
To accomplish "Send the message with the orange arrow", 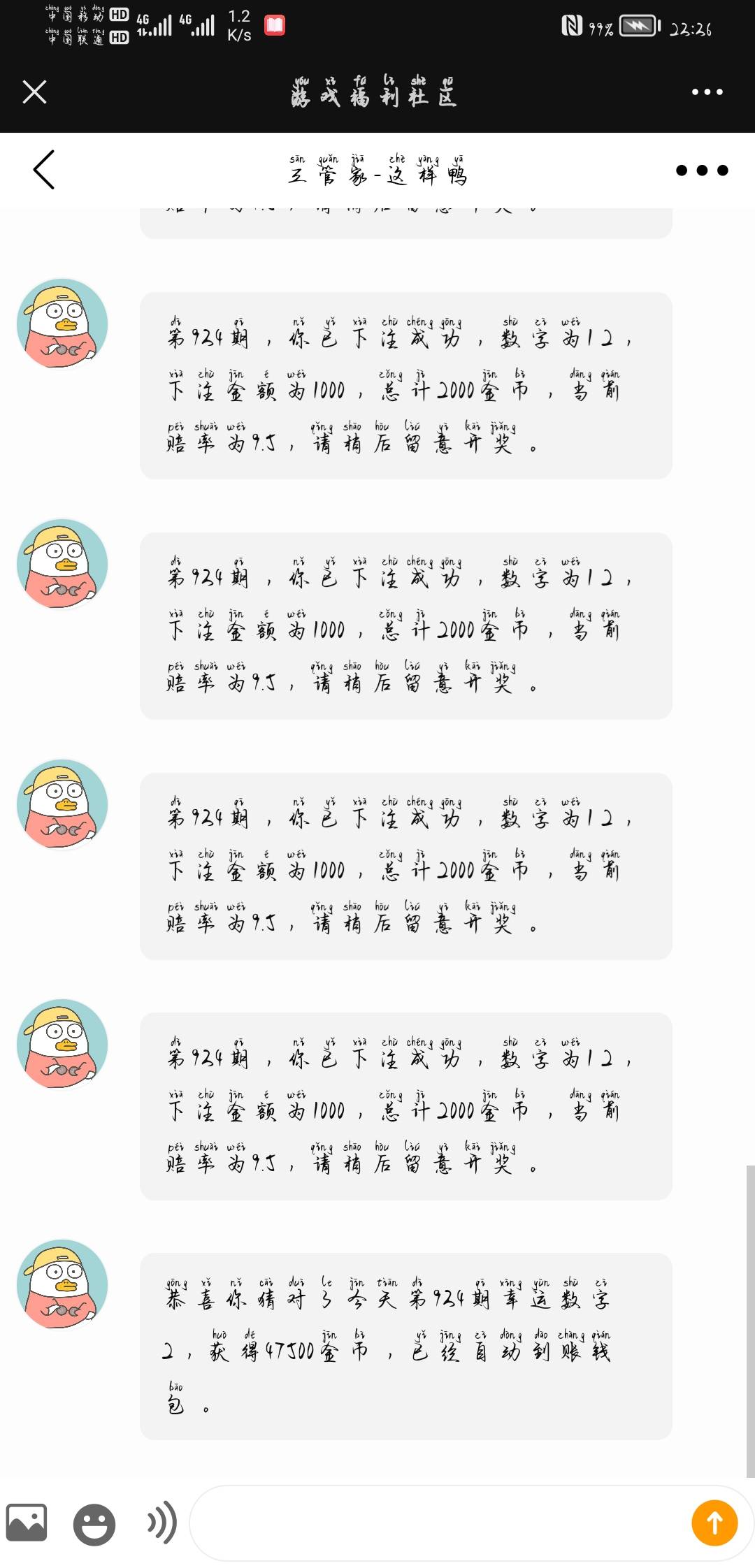I will coord(714,1523).
